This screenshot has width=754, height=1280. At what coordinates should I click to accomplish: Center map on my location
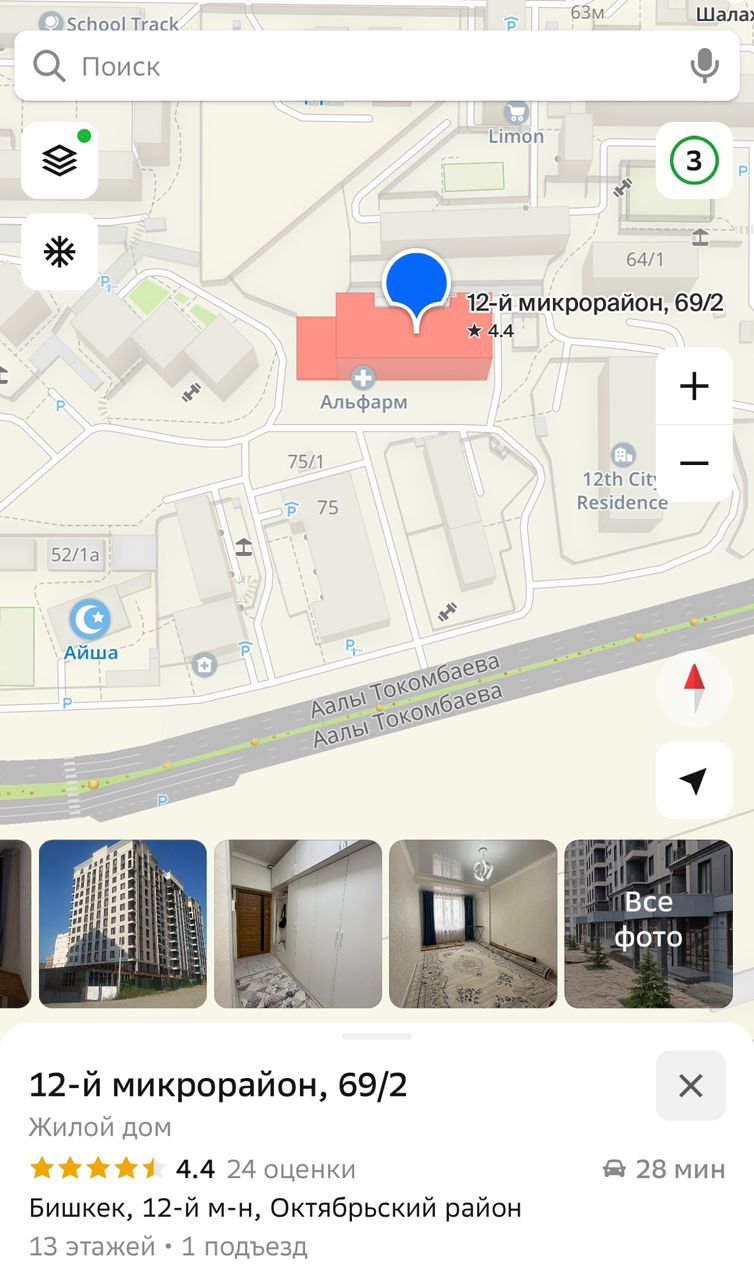(x=694, y=781)
